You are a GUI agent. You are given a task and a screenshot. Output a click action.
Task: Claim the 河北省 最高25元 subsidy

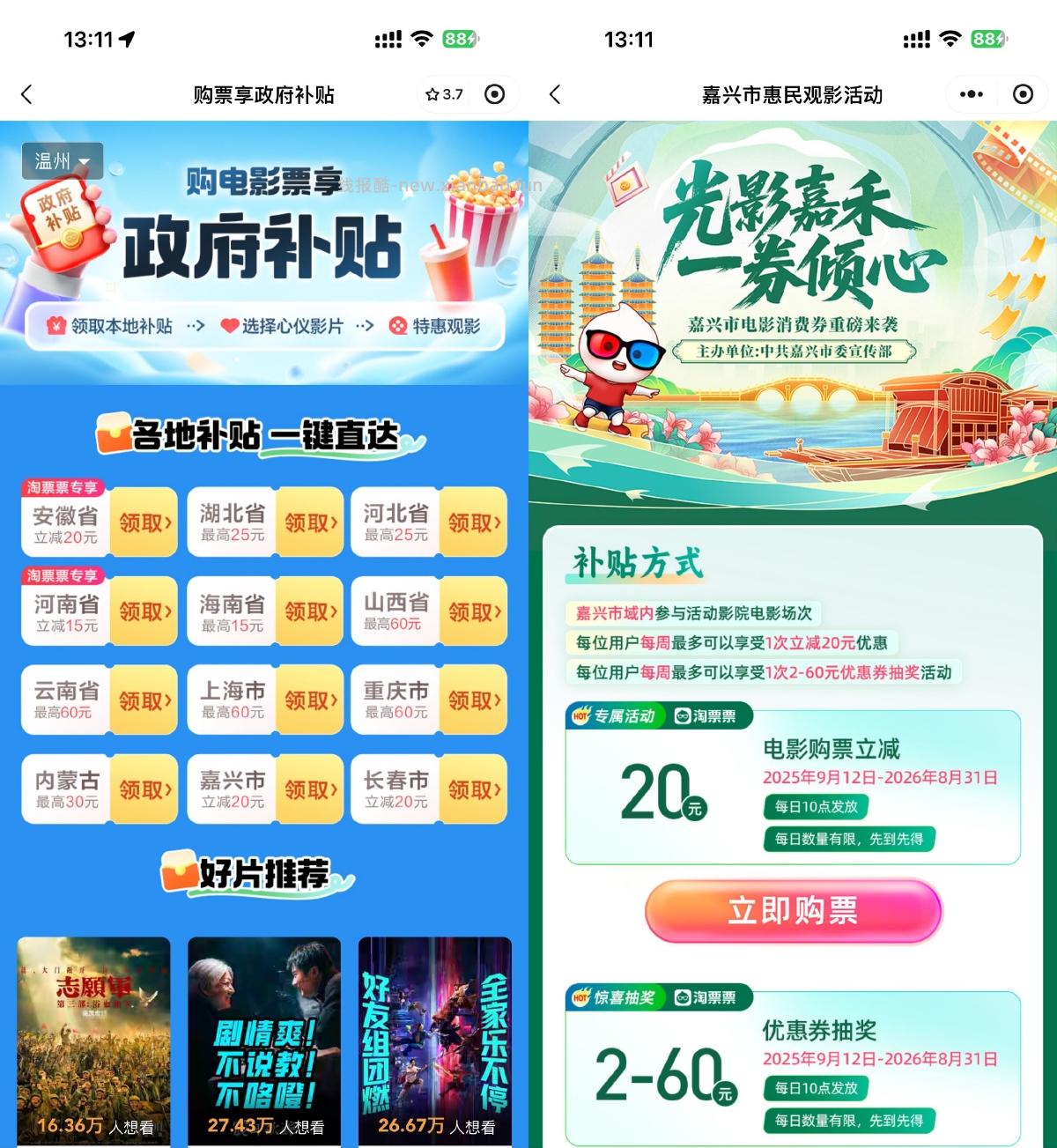[474, 523]
